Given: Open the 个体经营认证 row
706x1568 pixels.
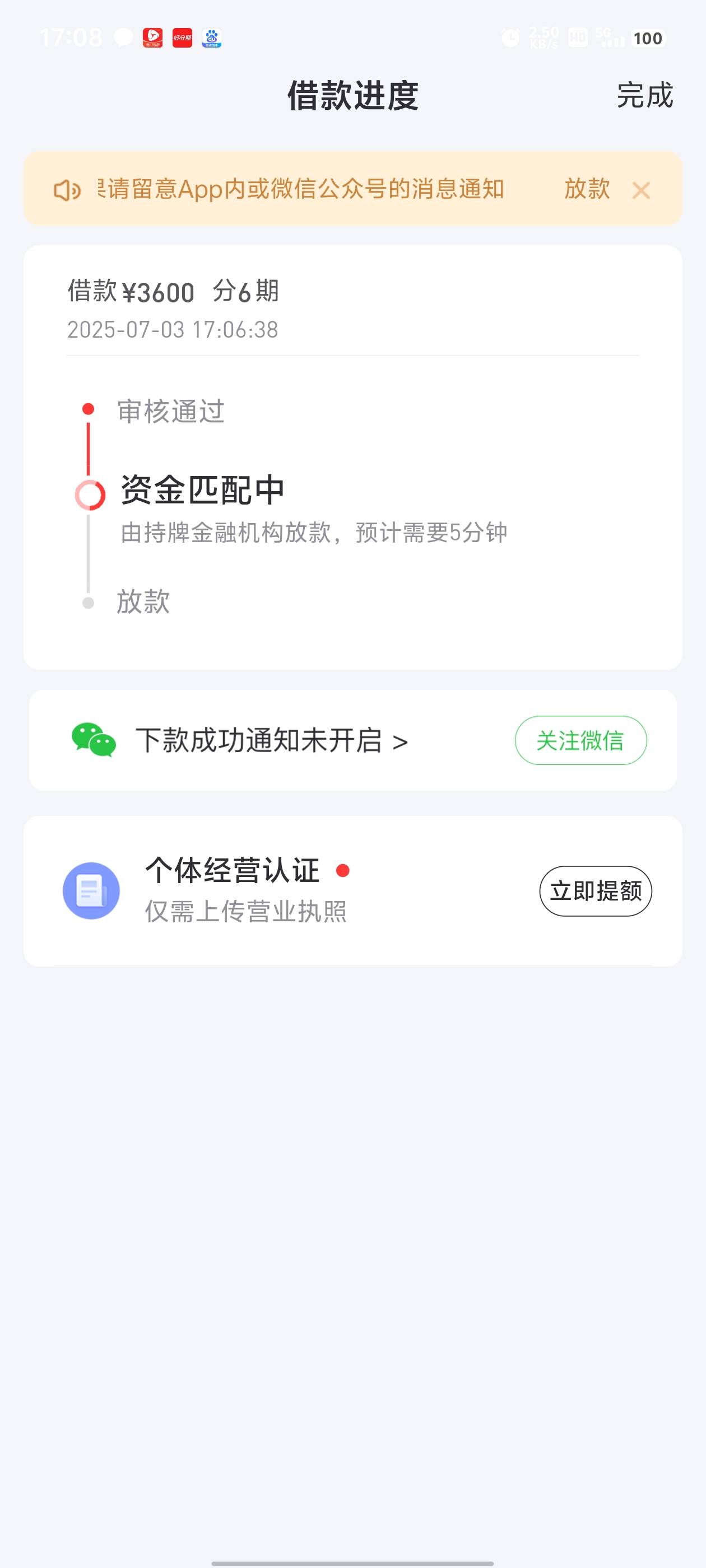Looking at the screenshot, I should [352, 890].
